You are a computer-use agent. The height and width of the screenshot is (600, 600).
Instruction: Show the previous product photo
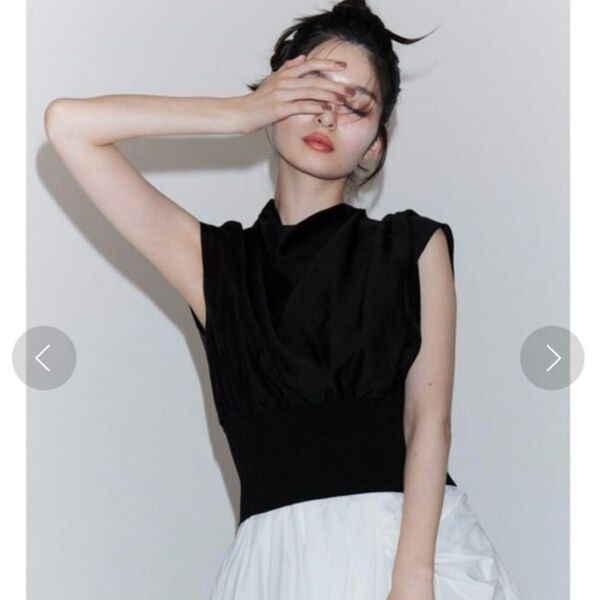point(44,358)
